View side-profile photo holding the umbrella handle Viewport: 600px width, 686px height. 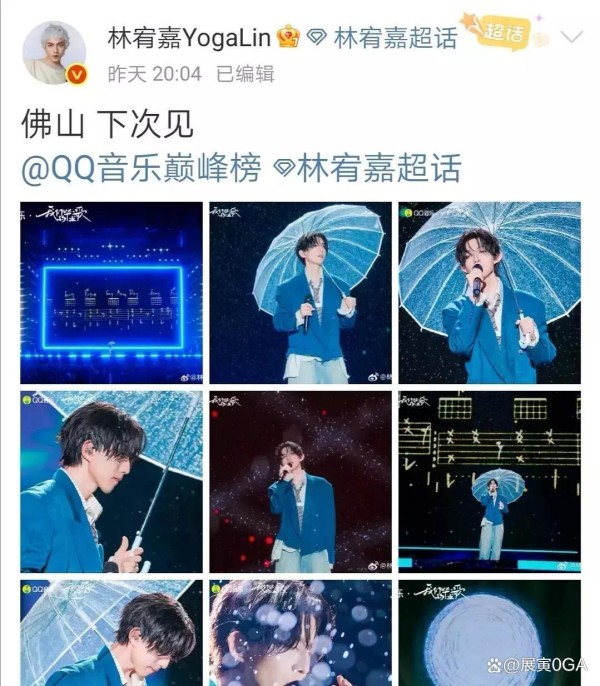(111, 481)
